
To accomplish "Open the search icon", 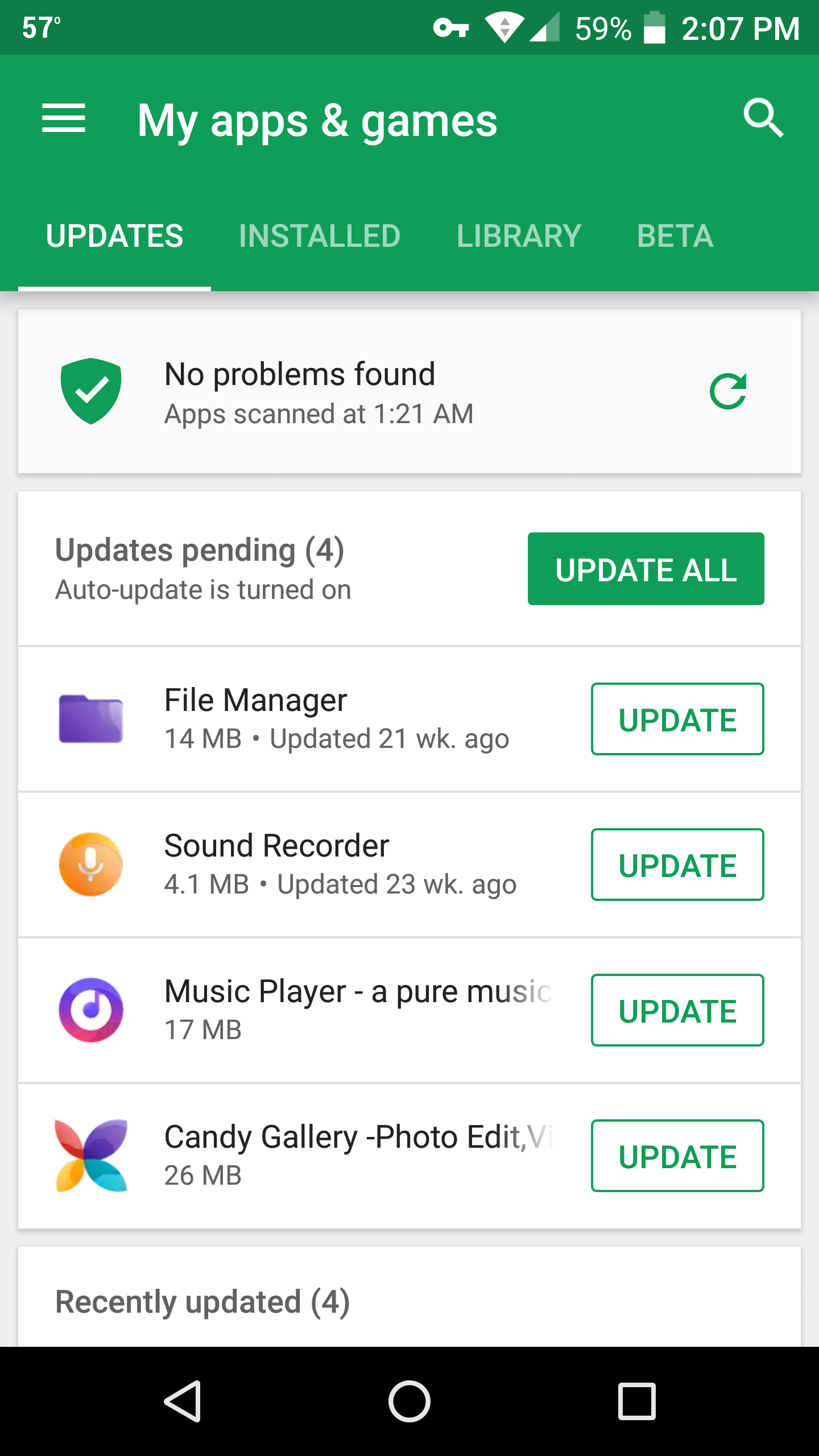I will [x=763, y=119].
